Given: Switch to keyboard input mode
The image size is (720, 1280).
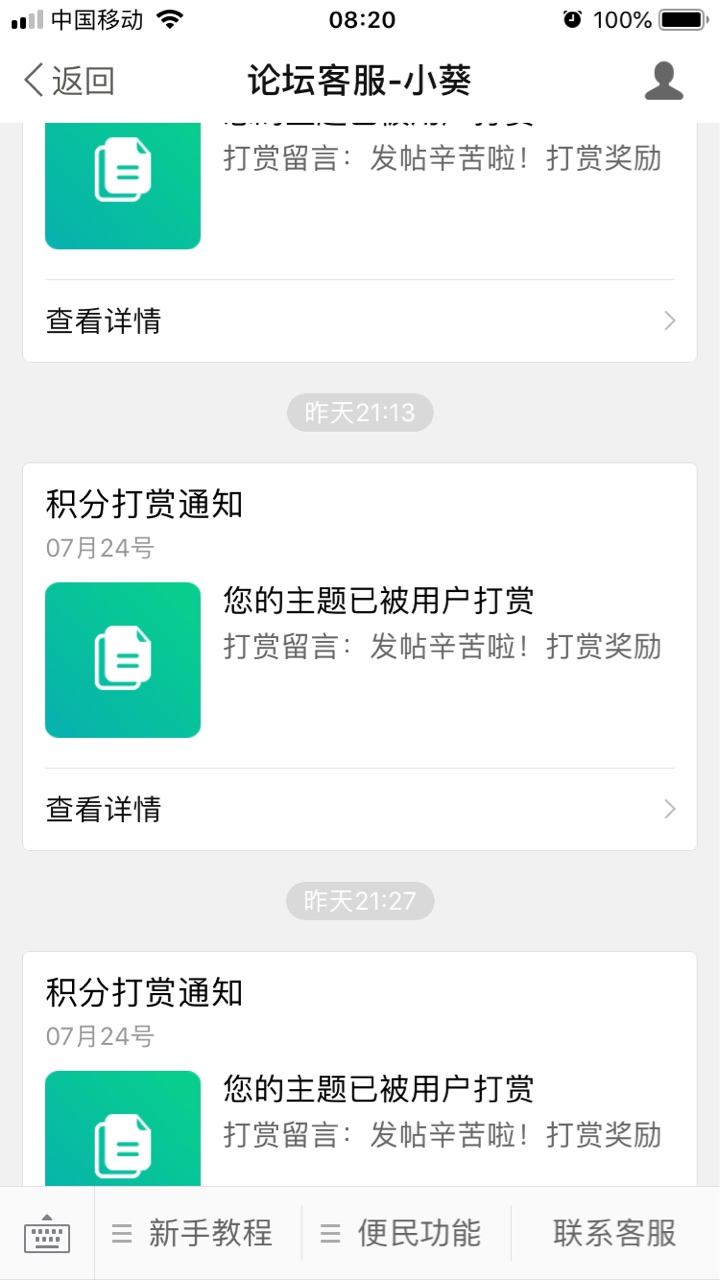Looking at the screenshot, I should click(47, 1233).
